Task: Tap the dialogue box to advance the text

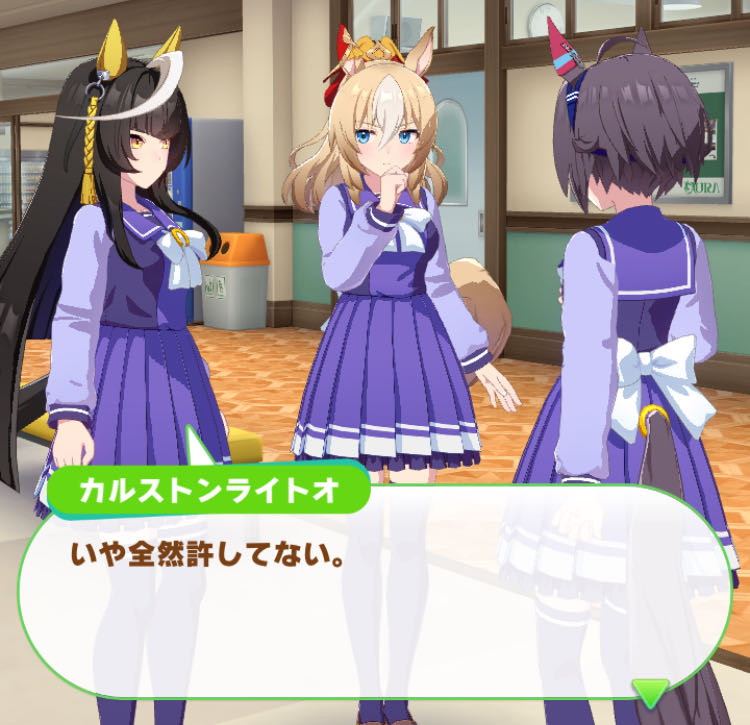Action: pyautogui.click(x=375, y=592)
